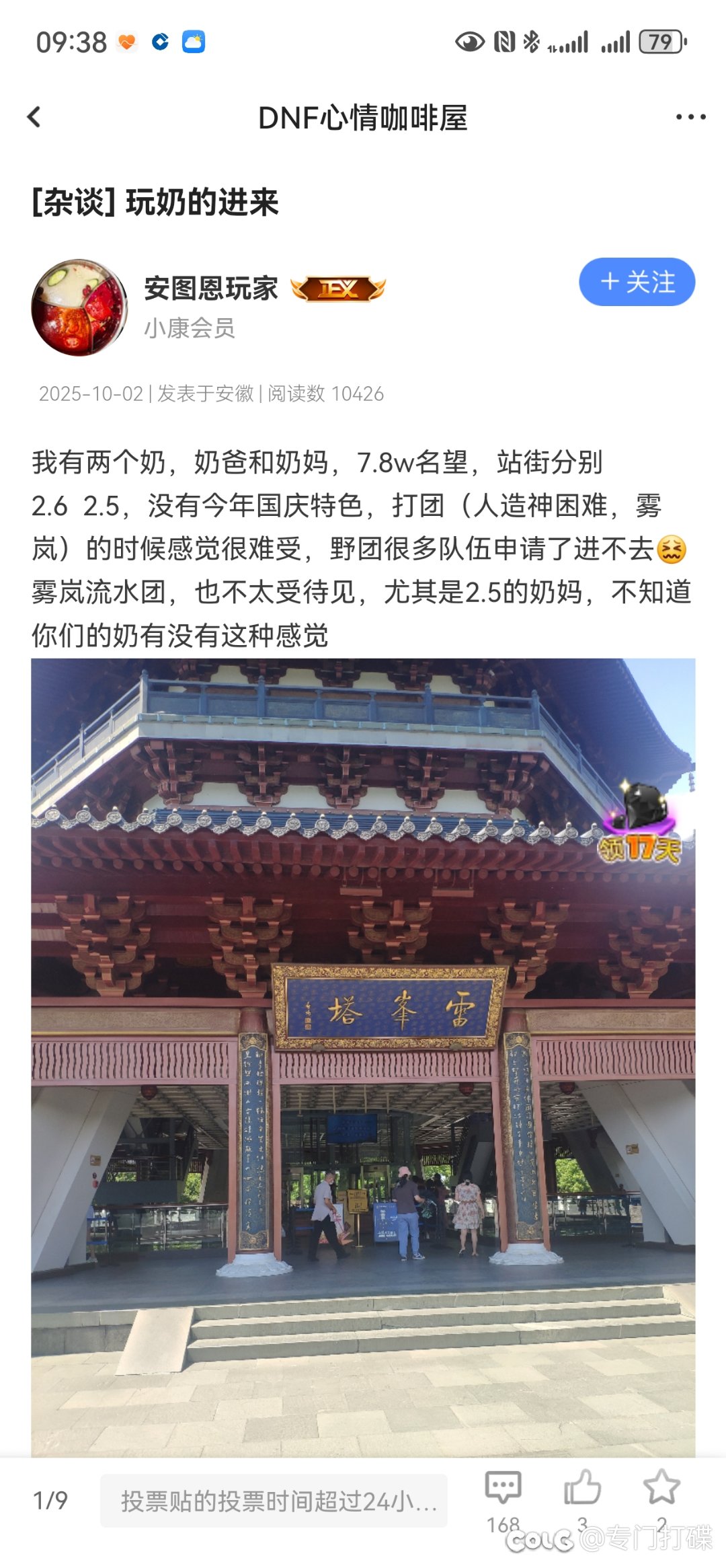The height and width of the screenshot is (1568, 726).
Task: Follow 安图恩玩家 with the 关注 button
Action: (x=637, y=282)
